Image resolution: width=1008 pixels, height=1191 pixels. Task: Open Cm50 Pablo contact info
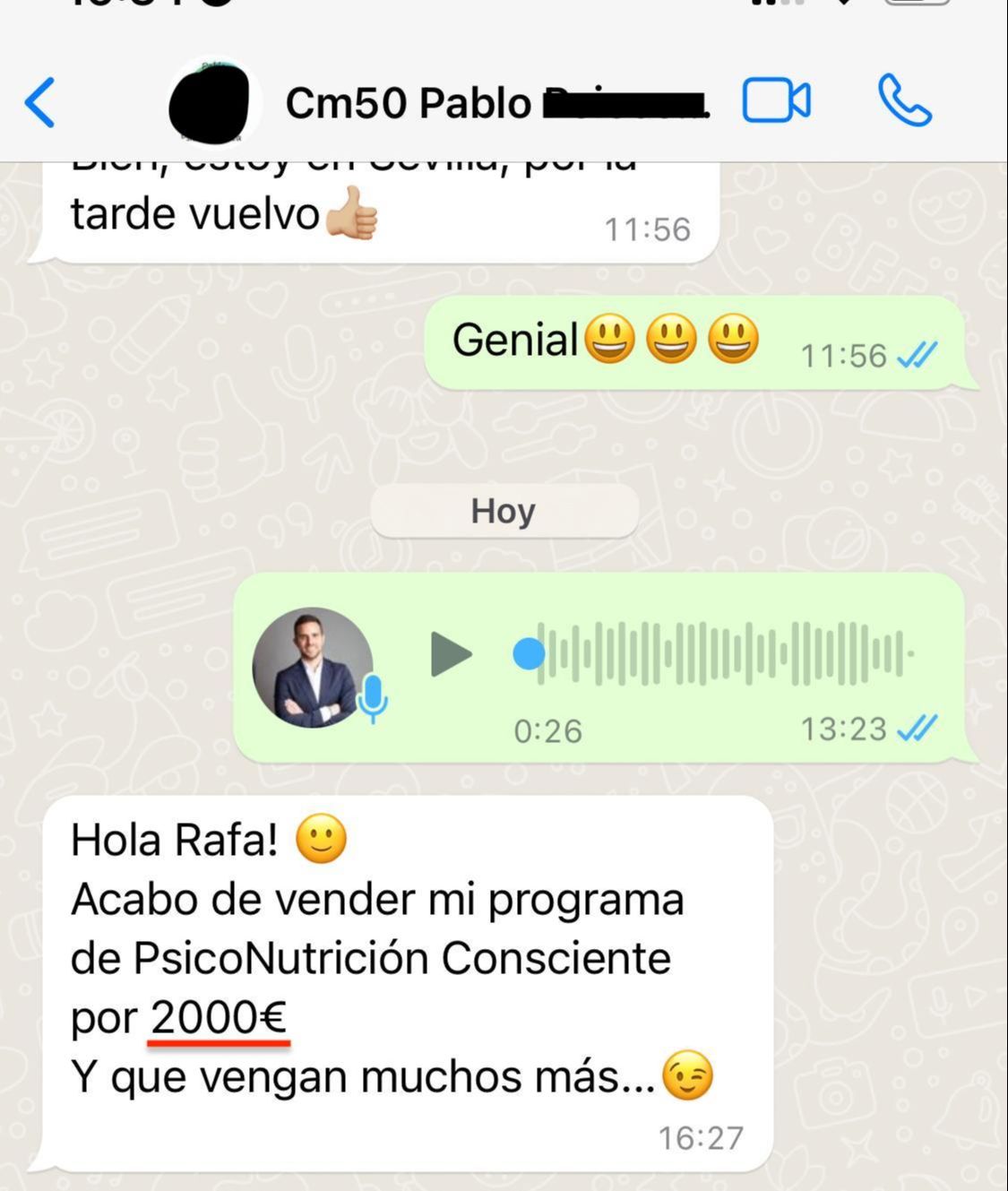click(408, 103)
